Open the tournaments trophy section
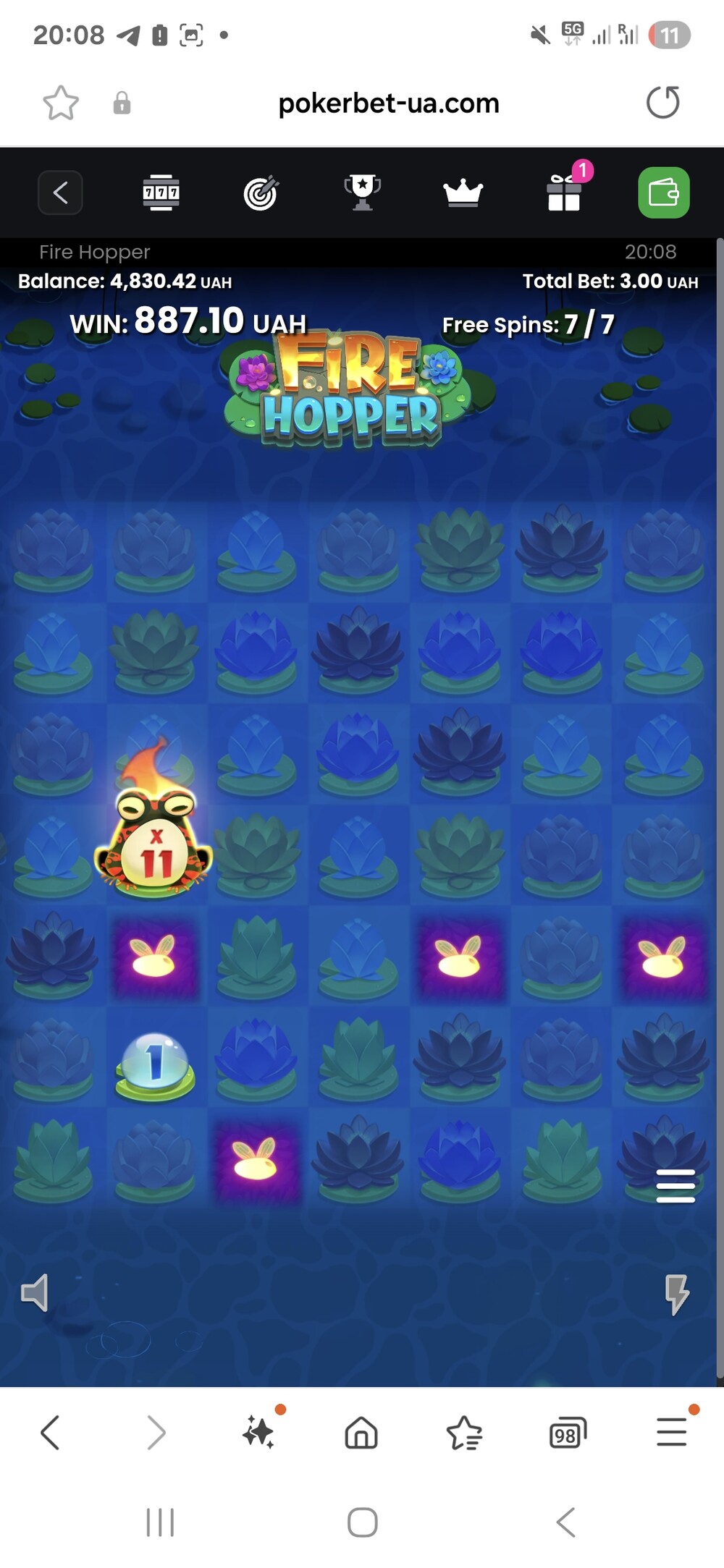724x1568 pixels. tap(362, 192)
